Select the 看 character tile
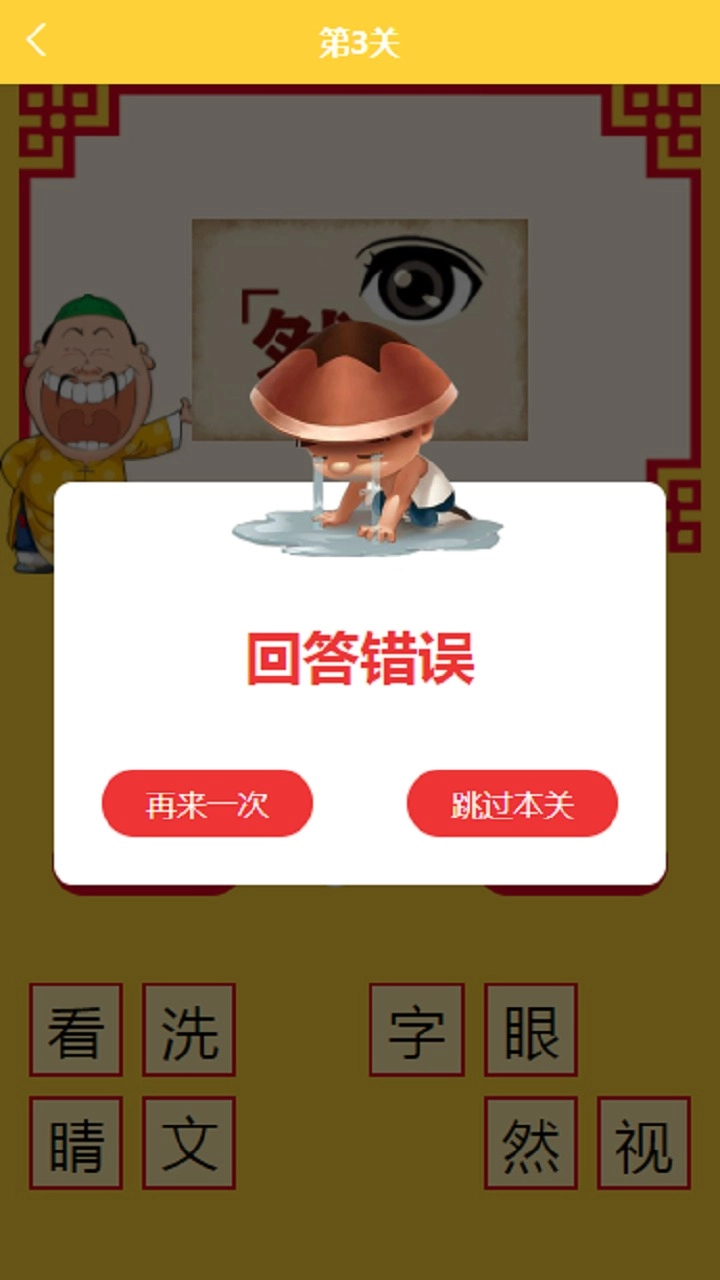This screenshot has height=1280, width=720. coord(75,1030)
